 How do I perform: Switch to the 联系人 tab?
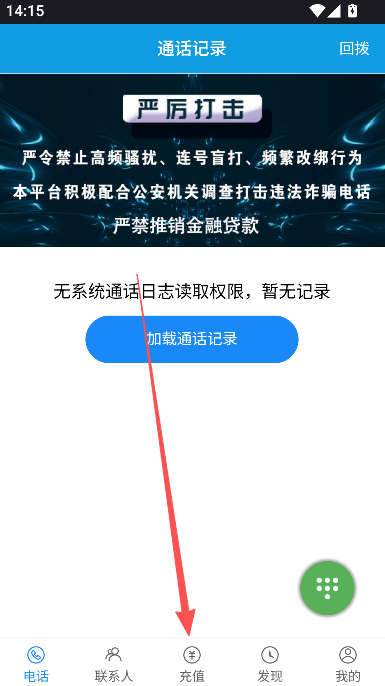point(114,664)
